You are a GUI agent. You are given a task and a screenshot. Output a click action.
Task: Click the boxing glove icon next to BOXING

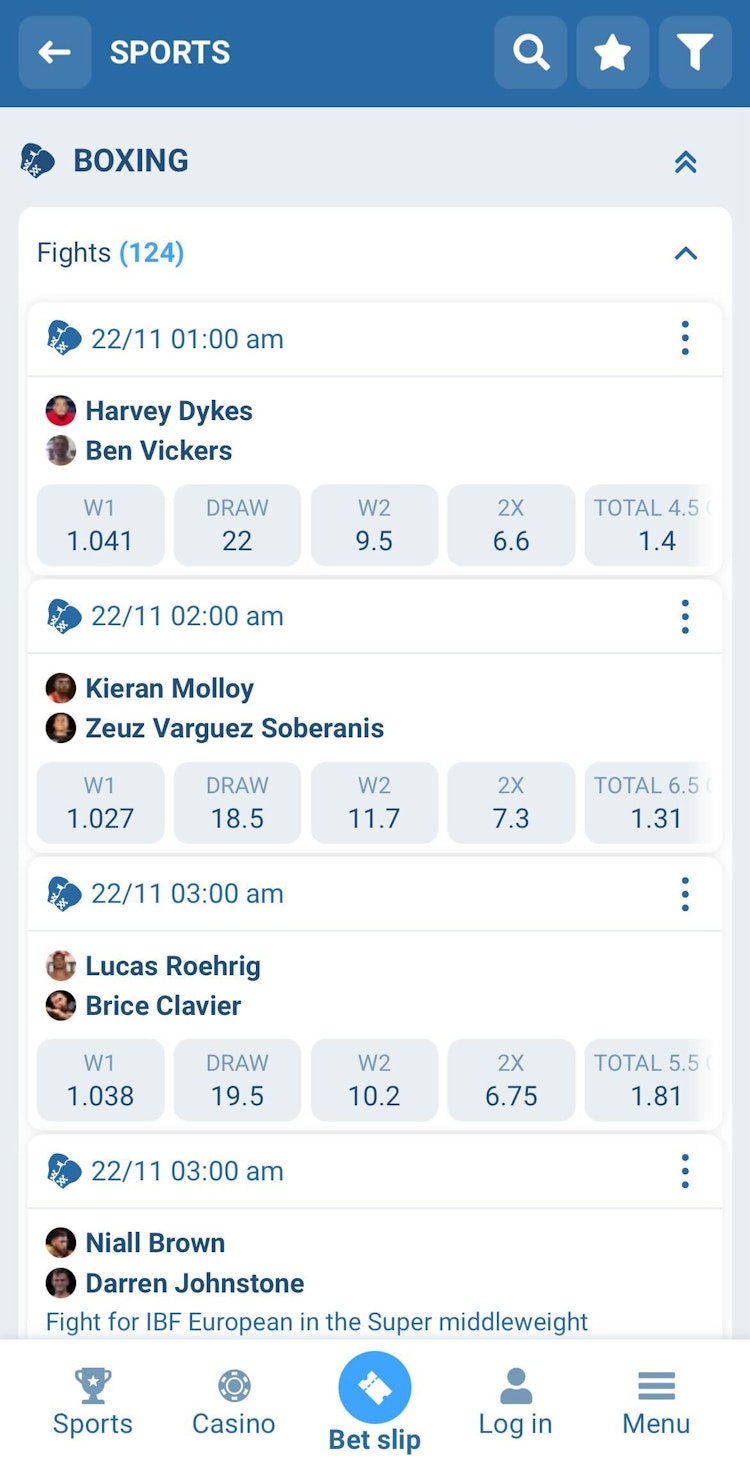coord(40,160)
